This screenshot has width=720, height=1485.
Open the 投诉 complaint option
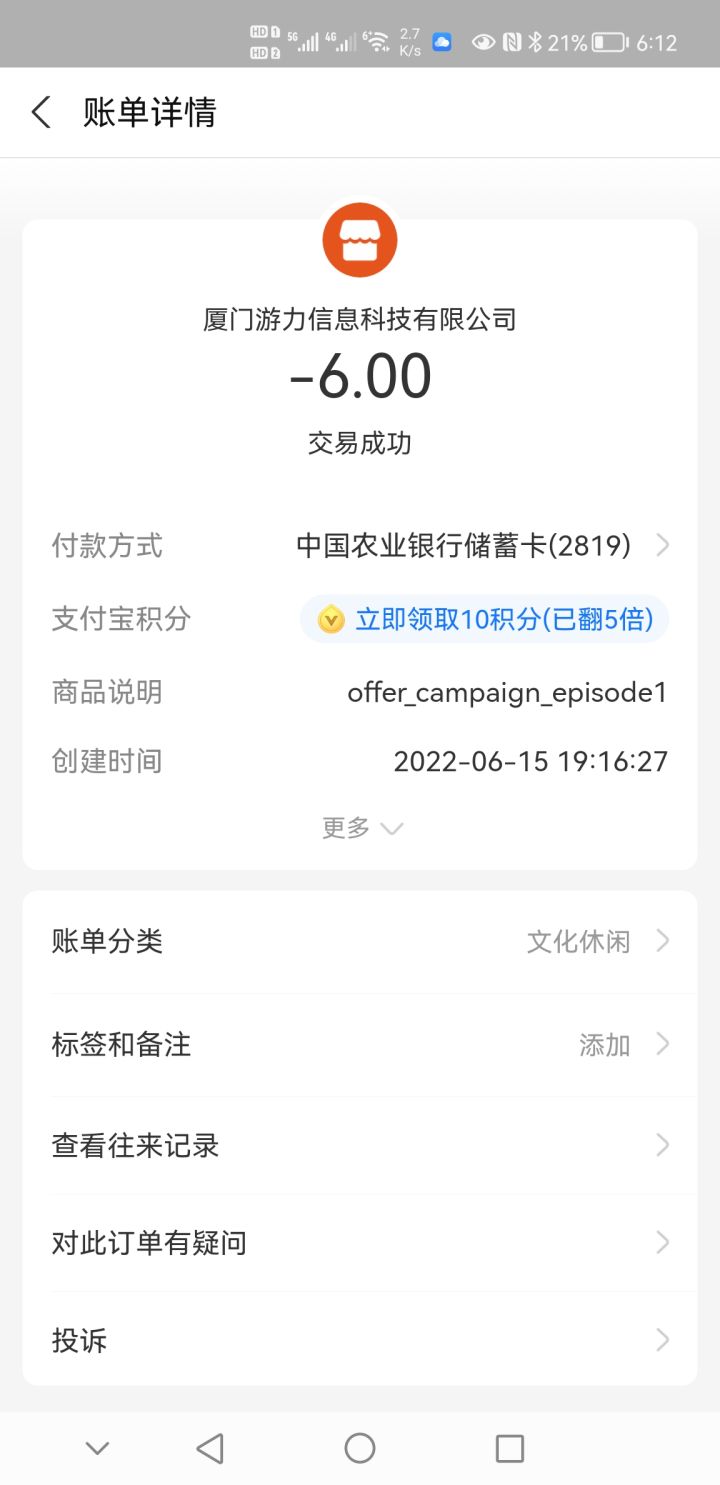tap(360, 1340)
